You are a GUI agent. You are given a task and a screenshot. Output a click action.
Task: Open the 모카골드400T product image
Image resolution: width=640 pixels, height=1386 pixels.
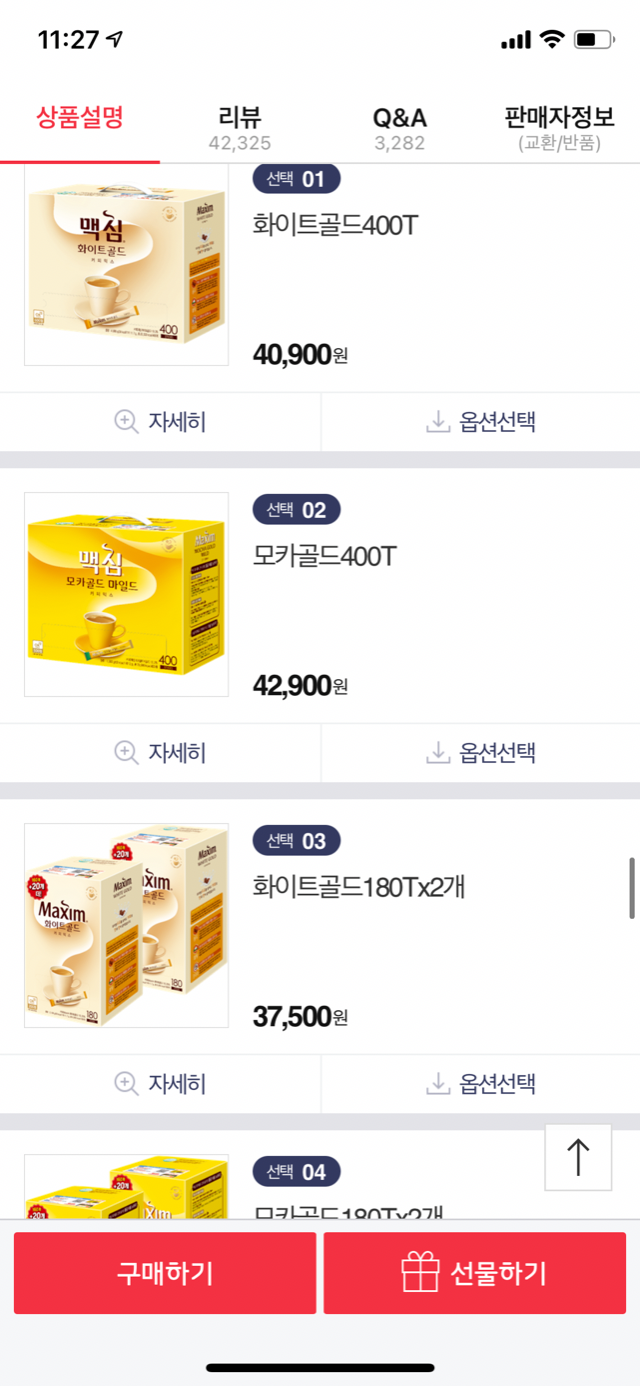click(x=127, y=594)
